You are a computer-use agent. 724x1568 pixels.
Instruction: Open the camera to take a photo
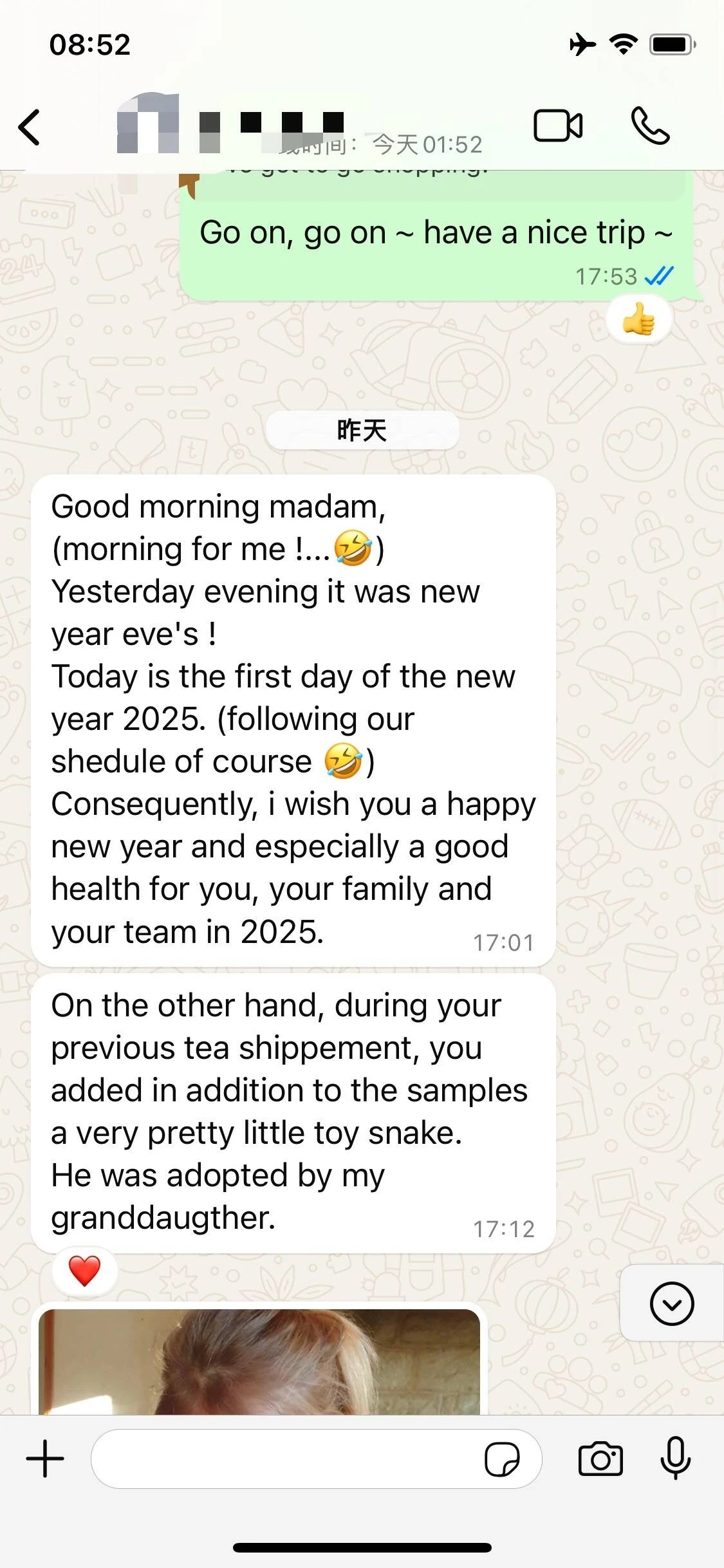pyautogui.click(x=600, y=1459)
